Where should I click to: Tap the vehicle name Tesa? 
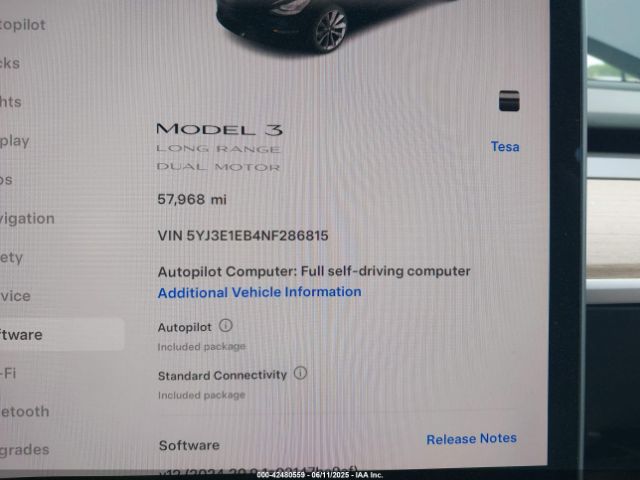coord(504,146)
